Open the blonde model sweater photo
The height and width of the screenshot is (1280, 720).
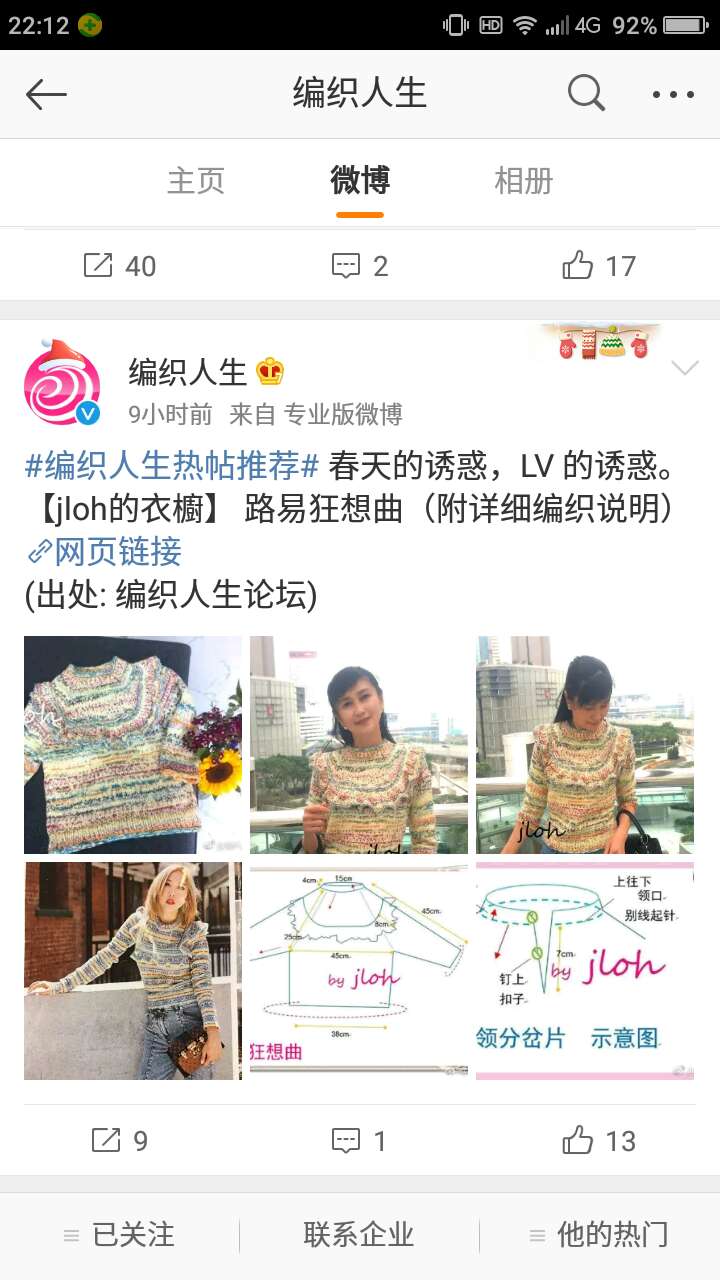pos(133,971)
